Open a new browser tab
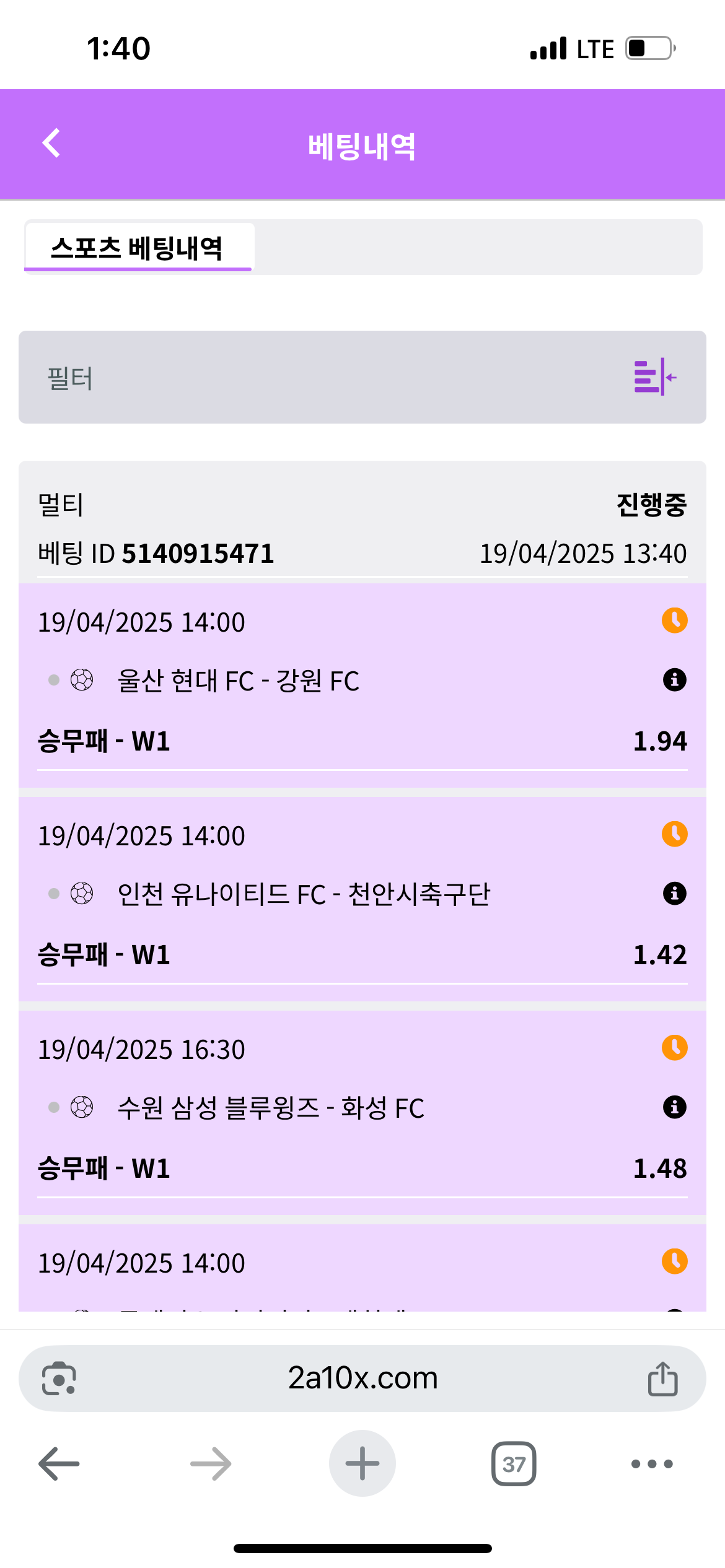Image resolution: width=725 pixels, height=1568 pixels. tap(362, 1464)
